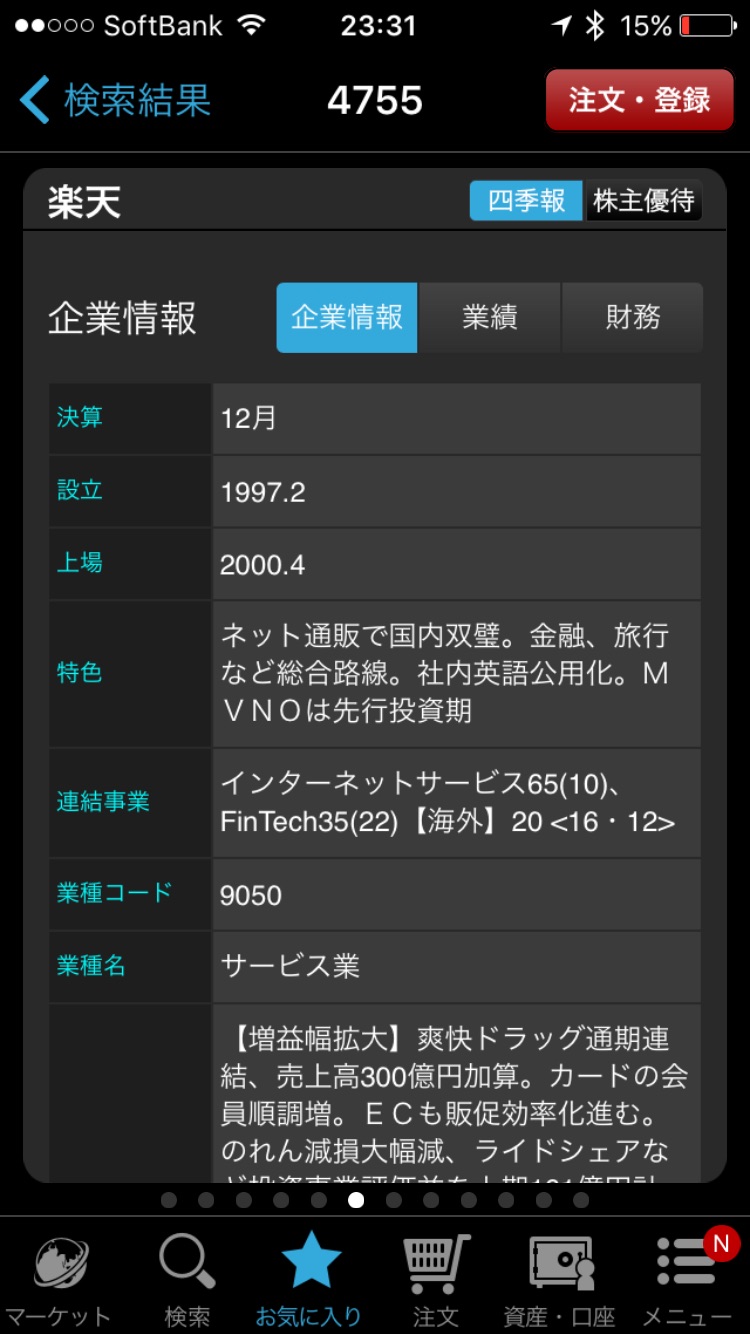Select the 企業情報 segment
The width and height of the screenshot is (750, 1334).
[x=347, y=317]
